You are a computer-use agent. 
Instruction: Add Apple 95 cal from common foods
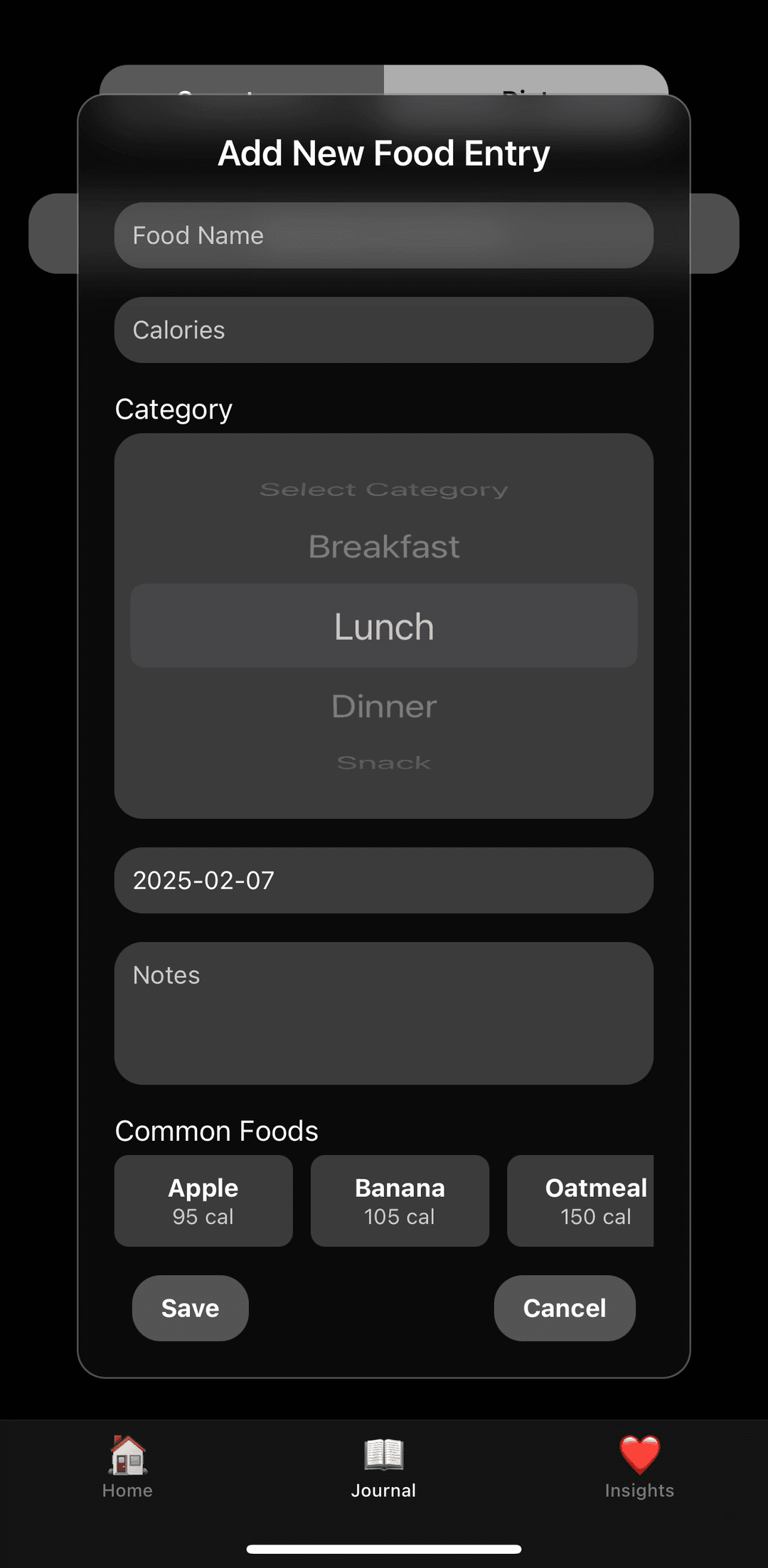(203, 1201)
